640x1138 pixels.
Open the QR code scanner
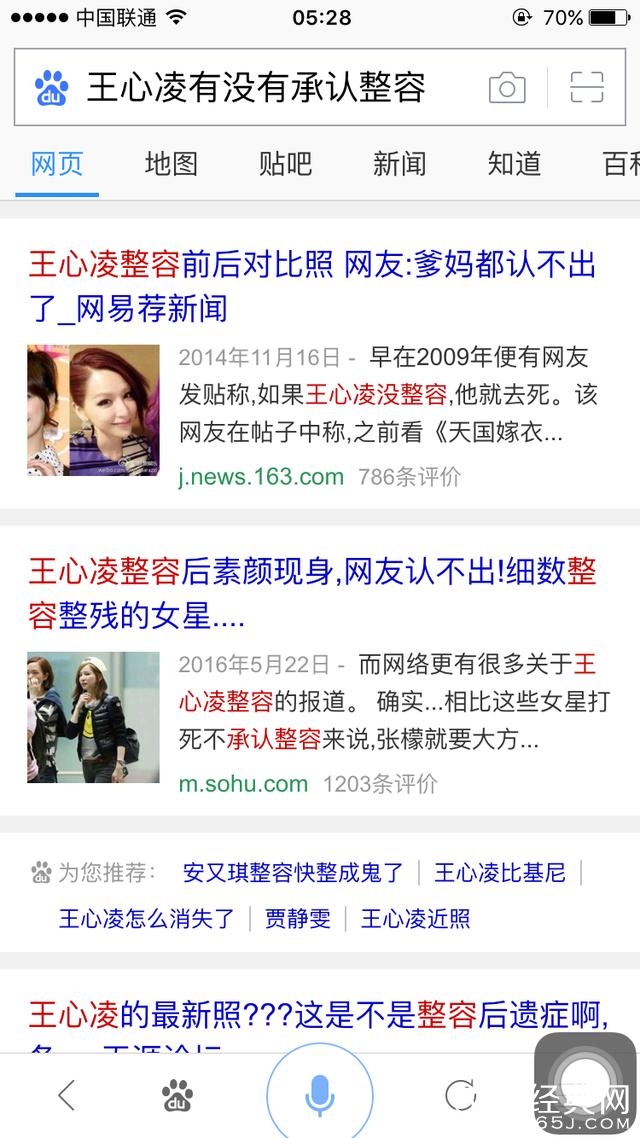click(587, 88)
